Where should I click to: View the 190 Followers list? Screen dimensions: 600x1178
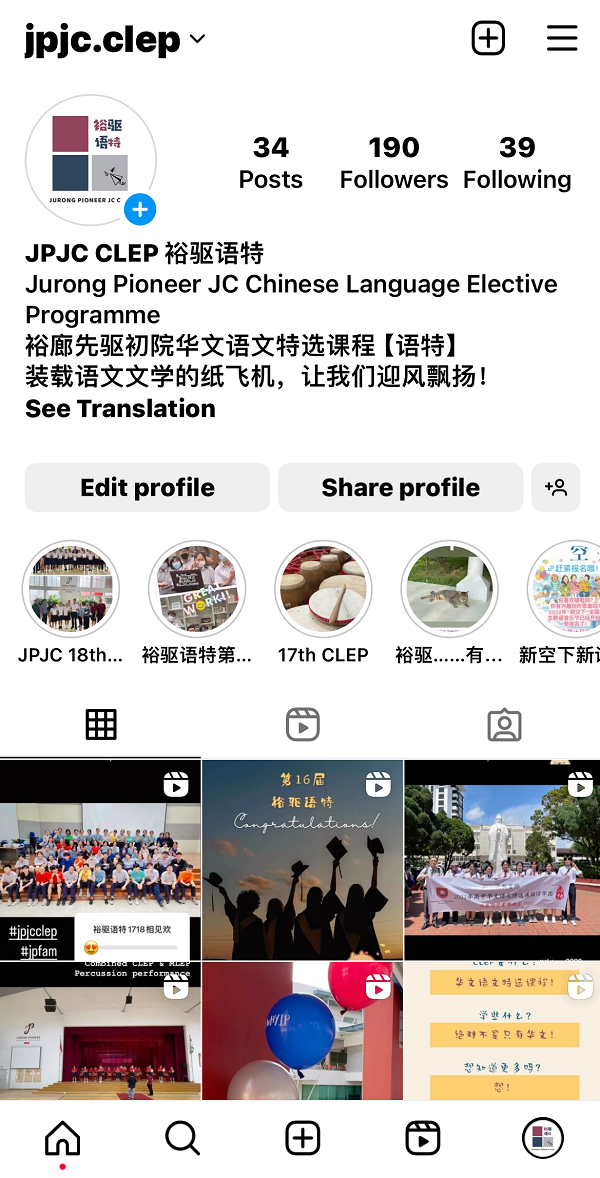[394, 163]
